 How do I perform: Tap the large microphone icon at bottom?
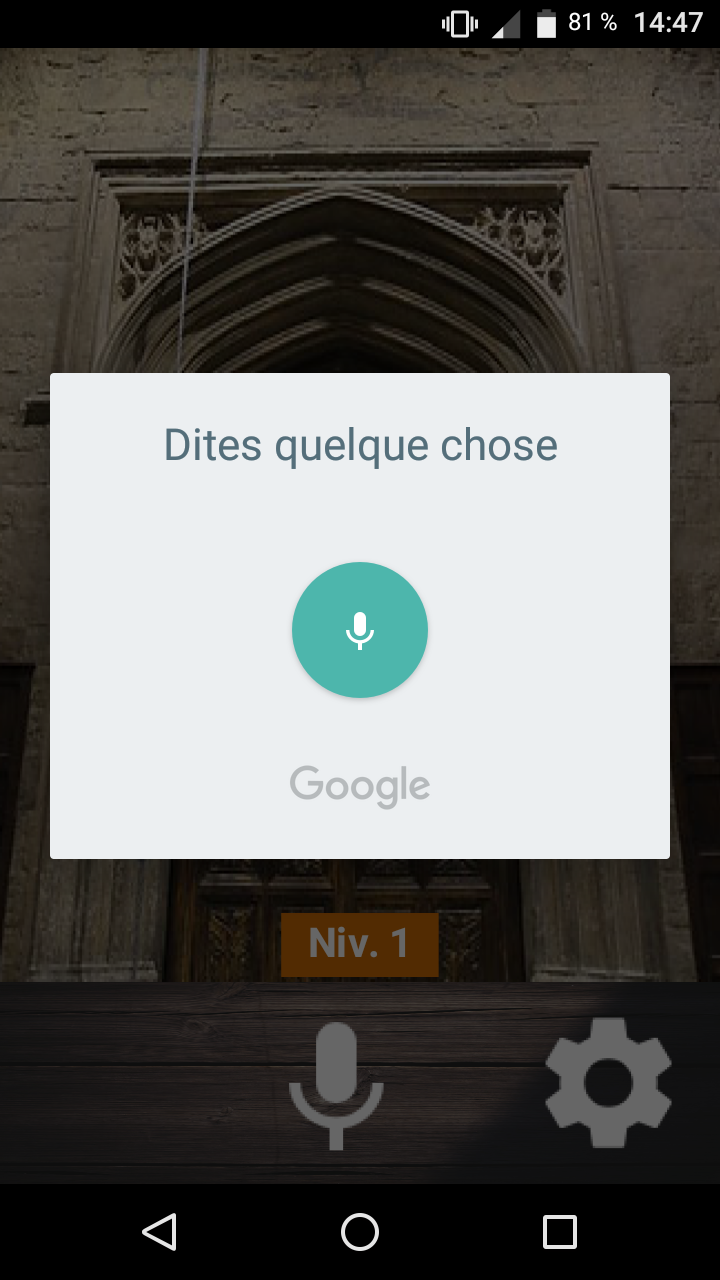(x=336, y=1086)
